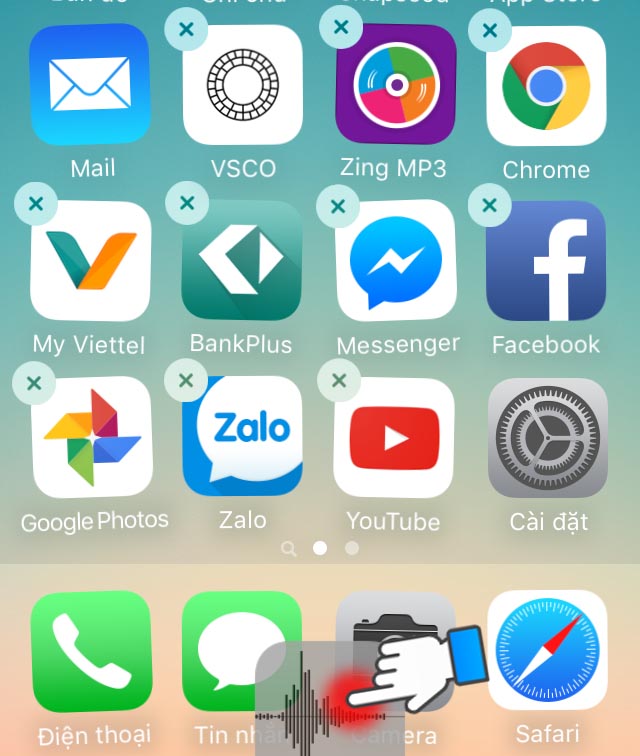Screen dimensions: 640x756
Task: Delete the Facebook app using its X
Action: (x=489, y=206)
